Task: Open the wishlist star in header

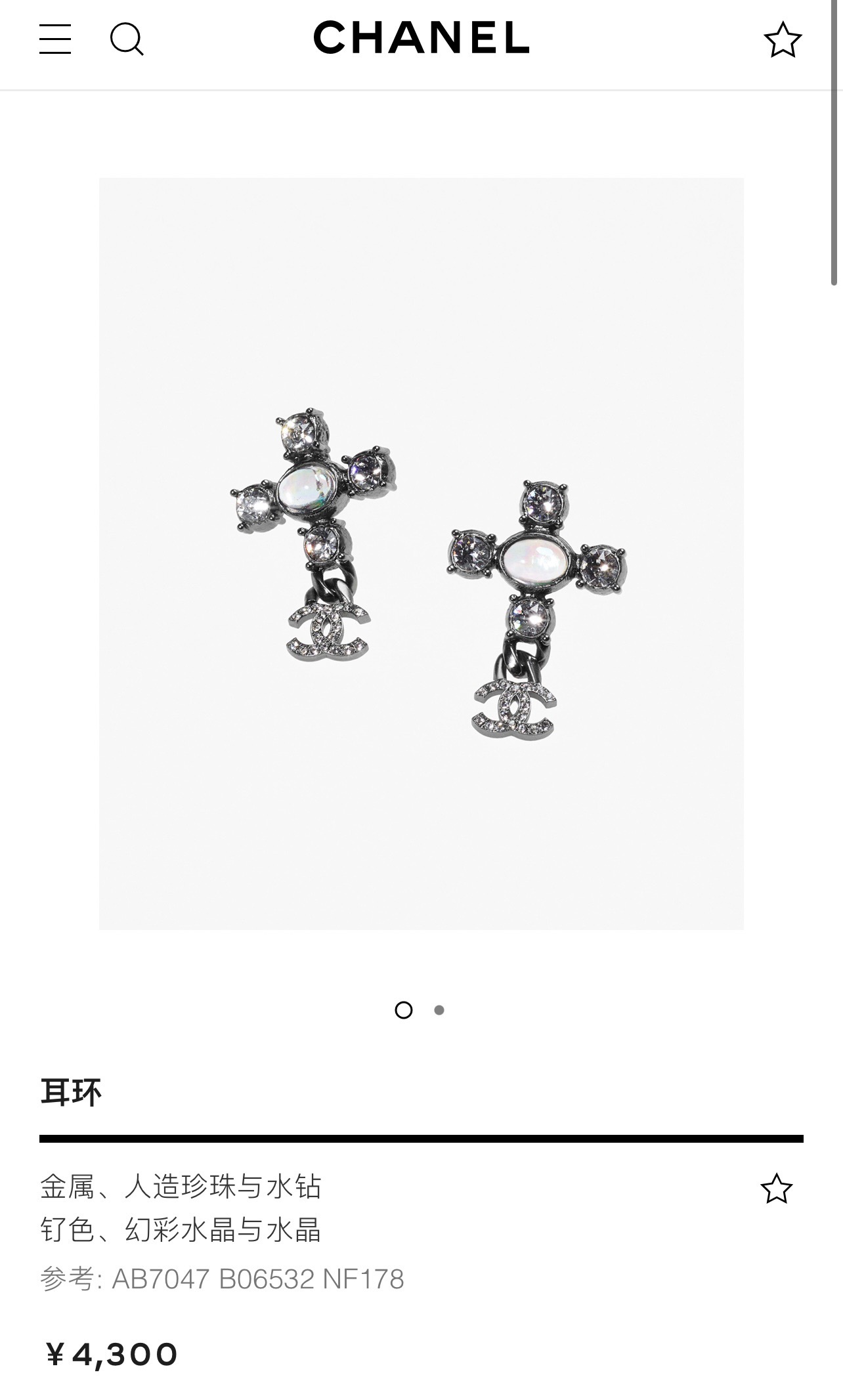Action: (783, 39)
